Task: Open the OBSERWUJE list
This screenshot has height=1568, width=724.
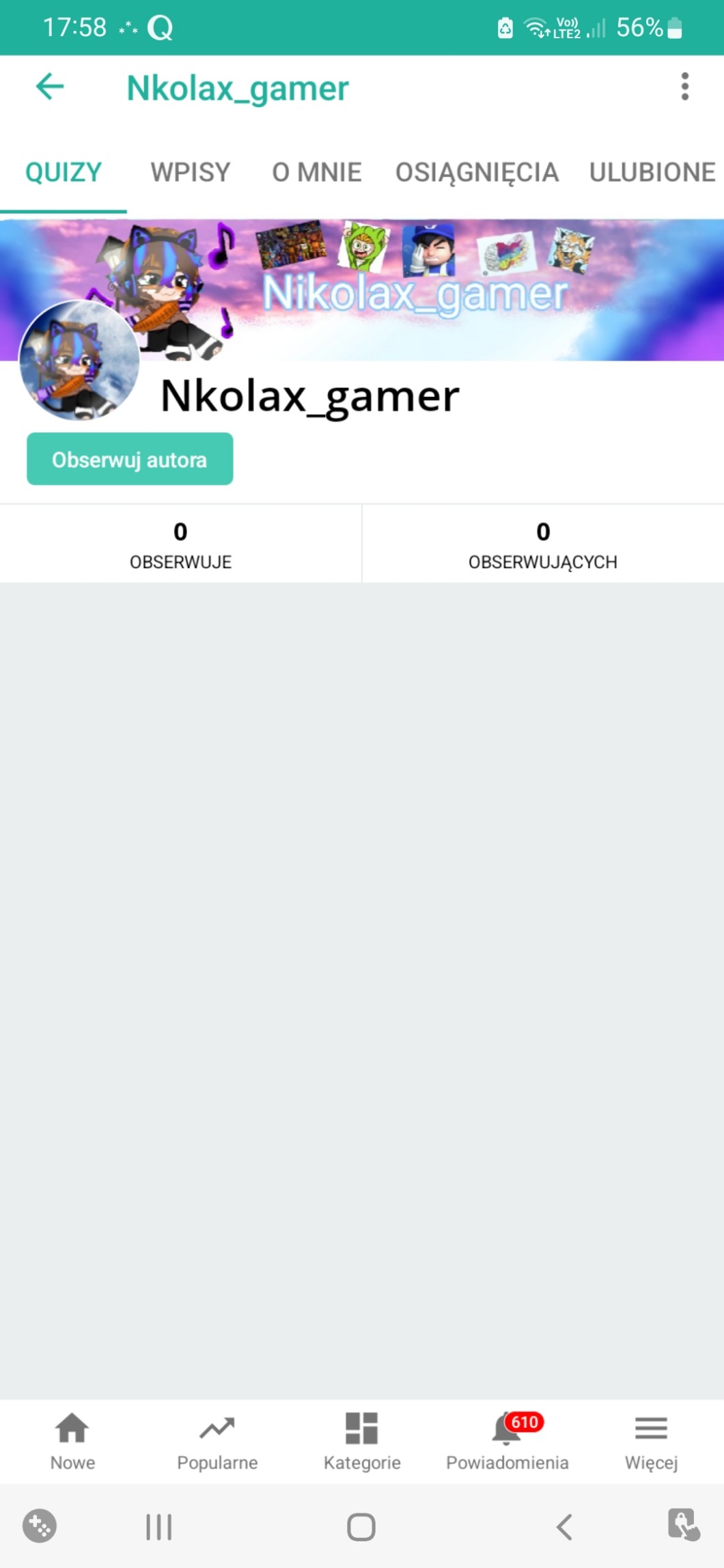Action: pyautogui.click(x=180, y=544)
